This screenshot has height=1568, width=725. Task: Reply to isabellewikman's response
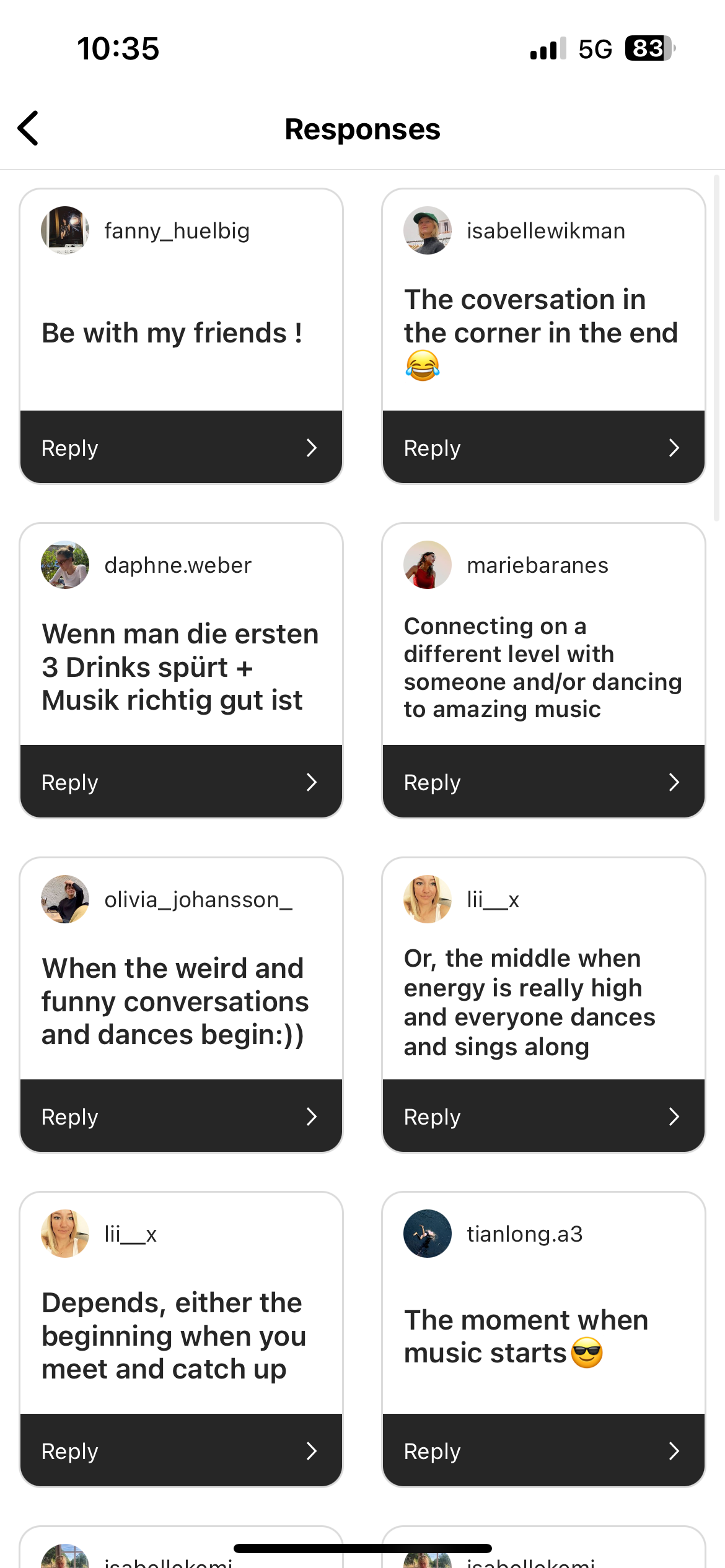click(x=543, y=447)
